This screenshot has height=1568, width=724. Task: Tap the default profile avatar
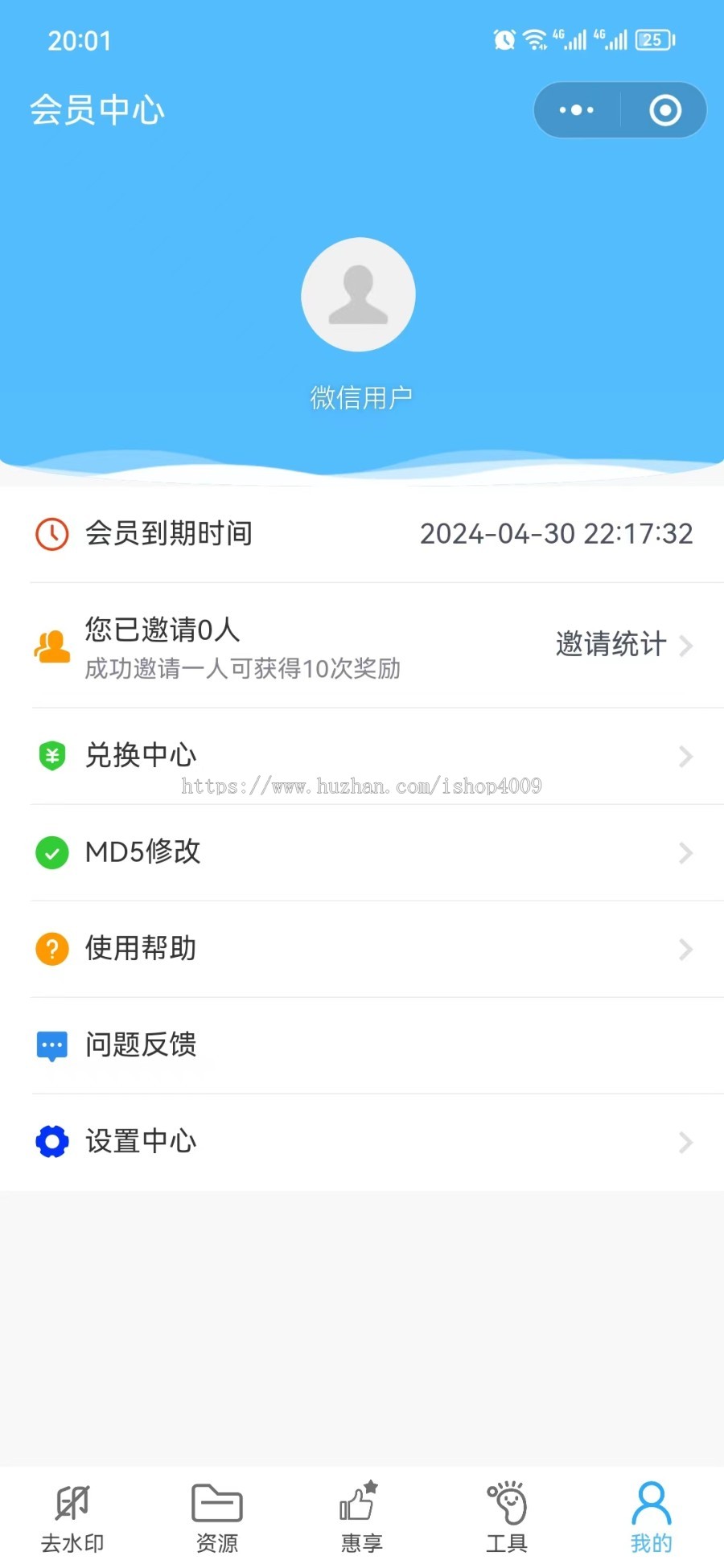click(359, 294)
